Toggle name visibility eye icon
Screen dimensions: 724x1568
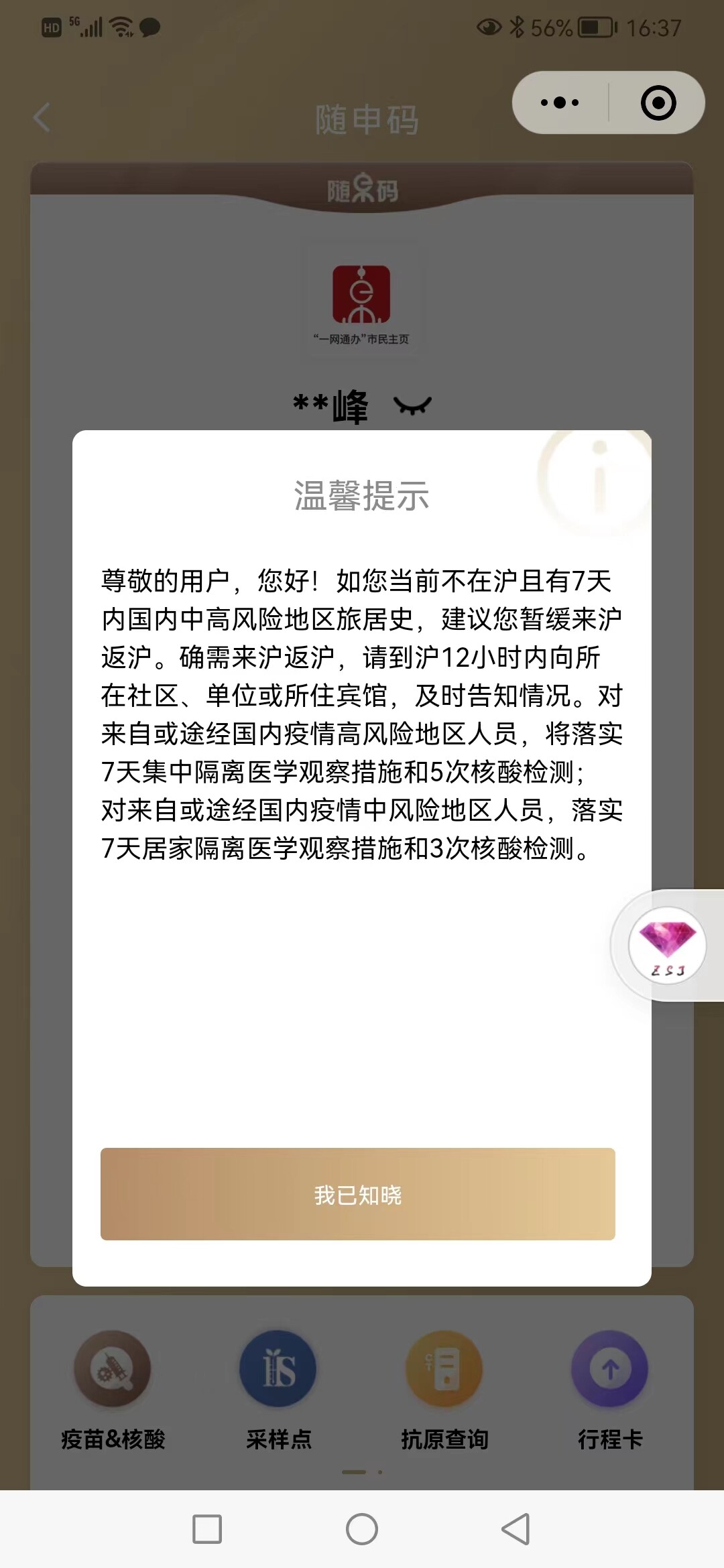[x=412, y=406]
